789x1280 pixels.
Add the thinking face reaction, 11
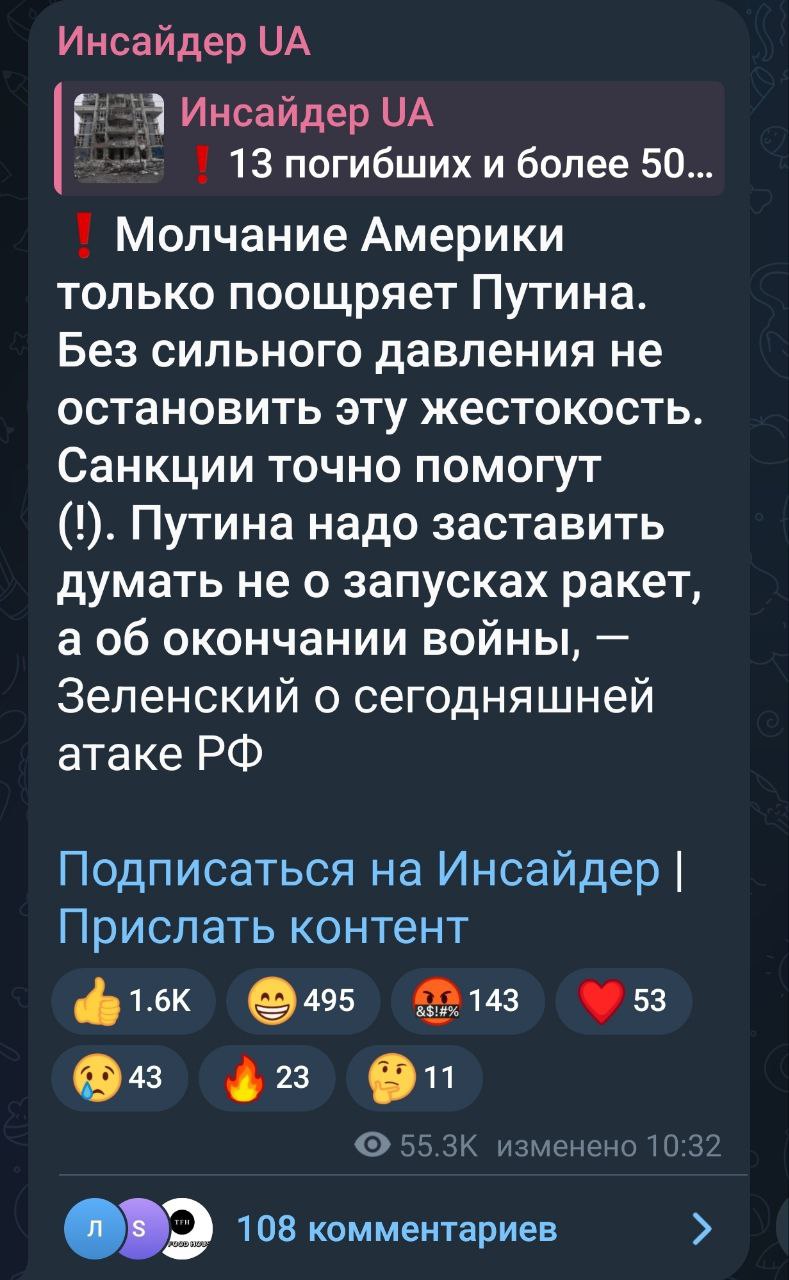tap(413, 1078)
